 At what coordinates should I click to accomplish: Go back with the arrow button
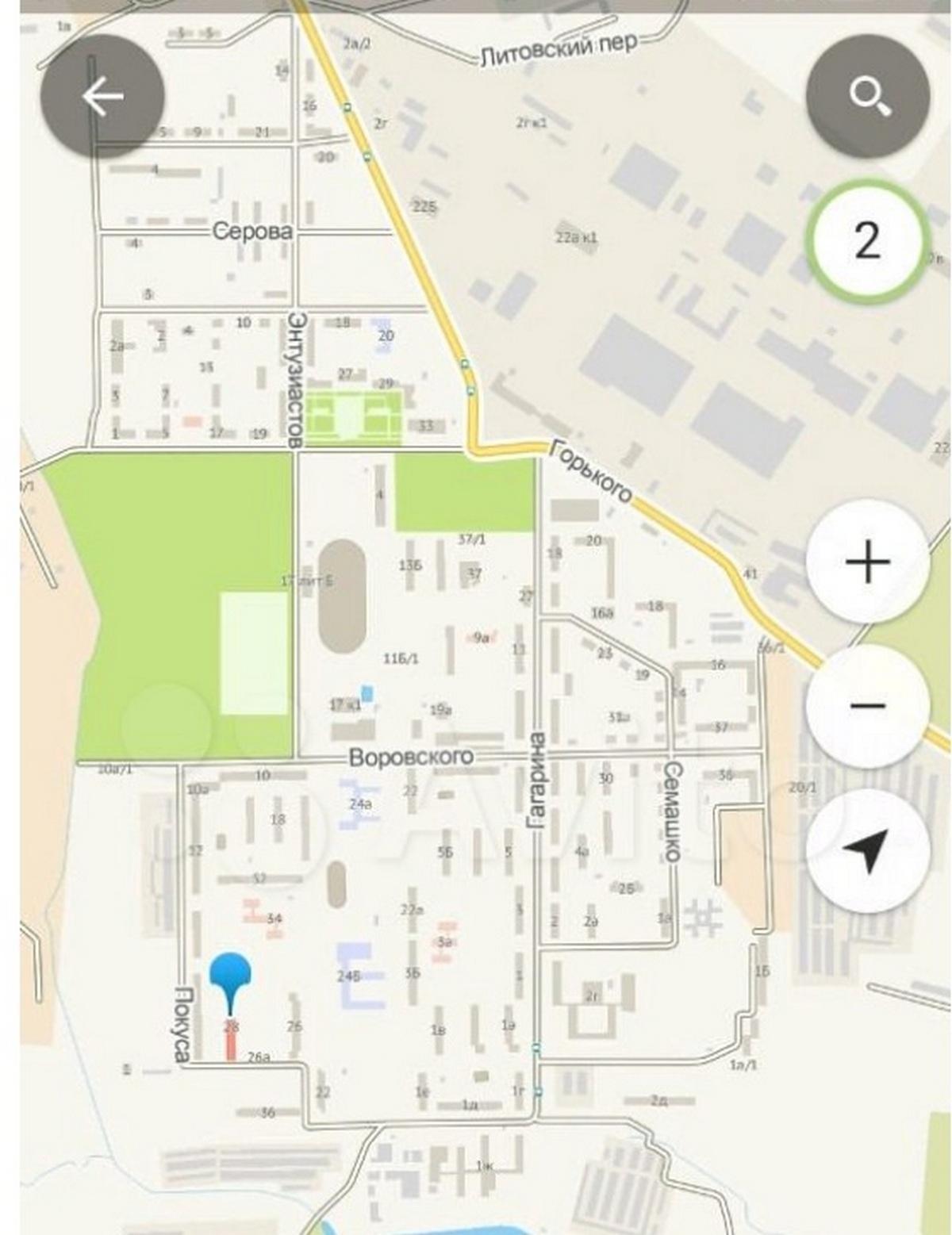point(102,97)
